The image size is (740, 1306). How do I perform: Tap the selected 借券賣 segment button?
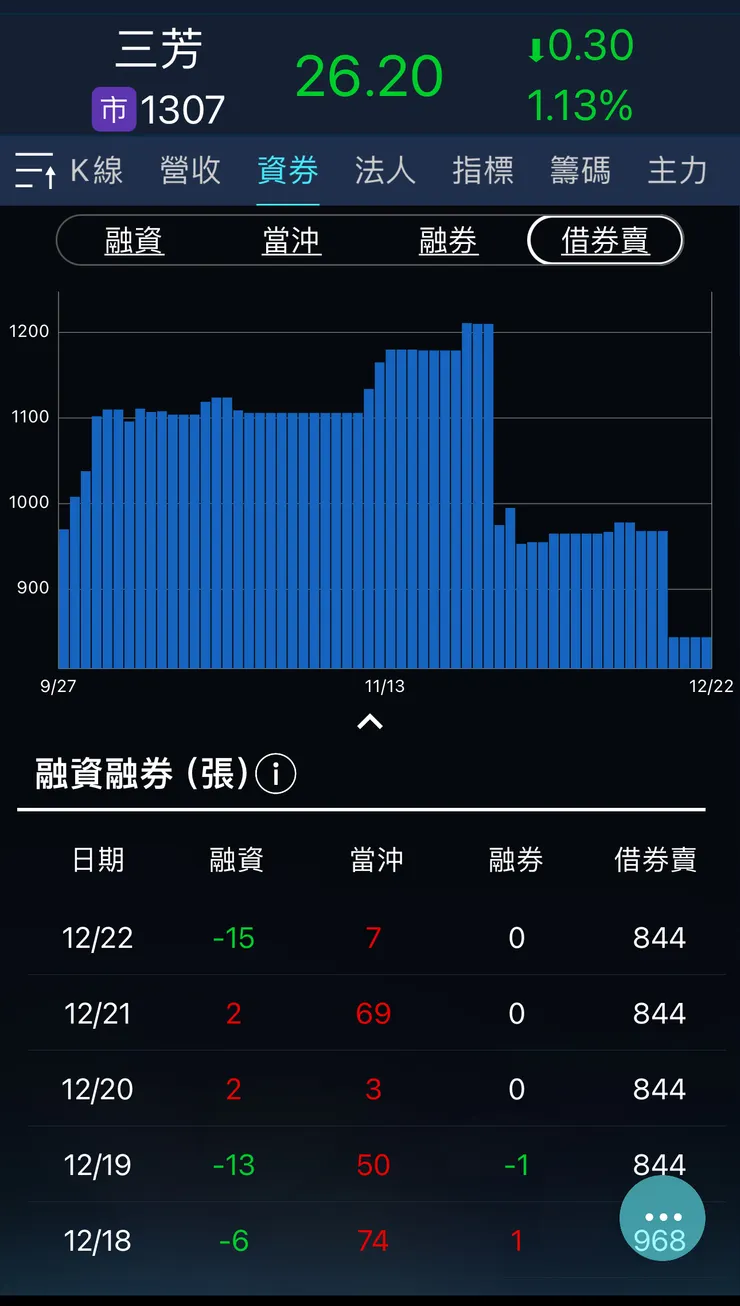pos(604,240)
